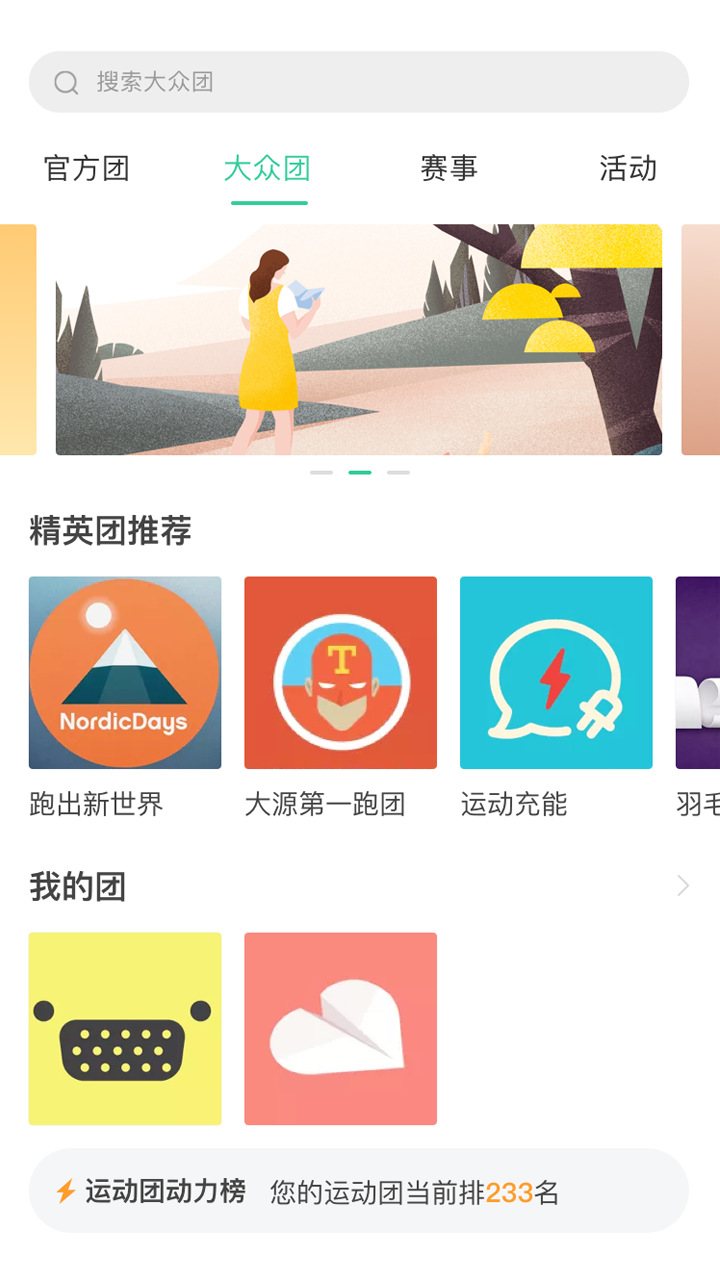Image resolution: width=720 pixels, height=1280 pixels.
Task: Select the second carousel indicator dot
Action: click(x=360, y=471)
